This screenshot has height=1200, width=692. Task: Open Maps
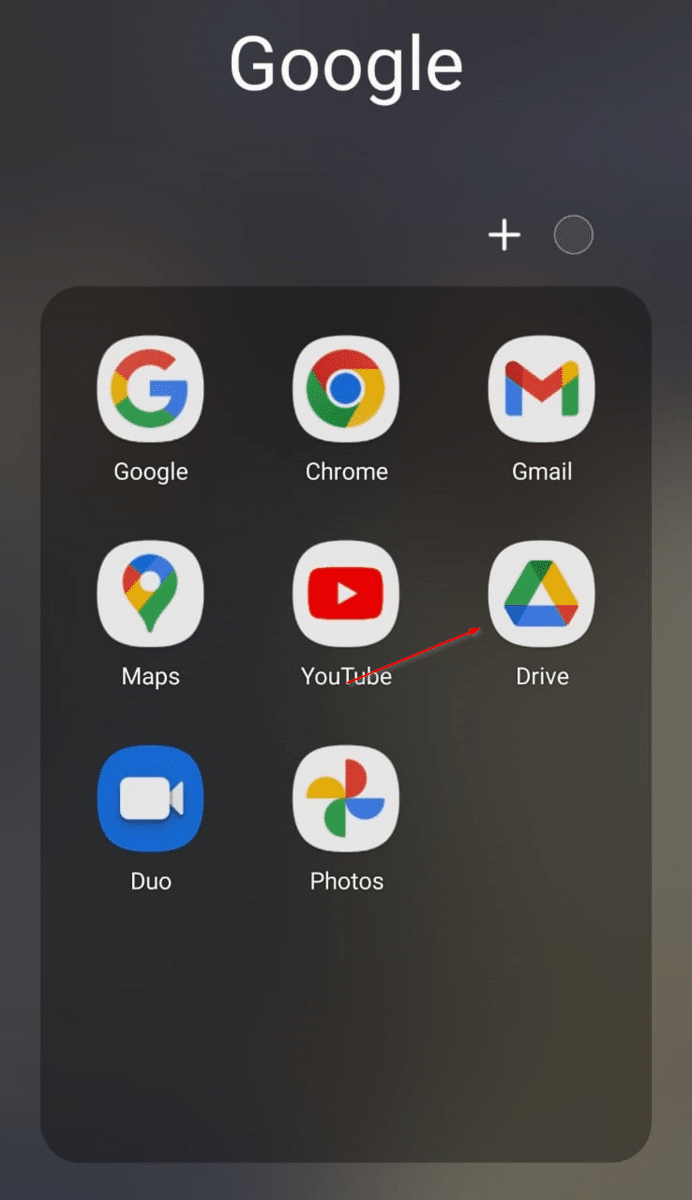(x=150, y=594)
